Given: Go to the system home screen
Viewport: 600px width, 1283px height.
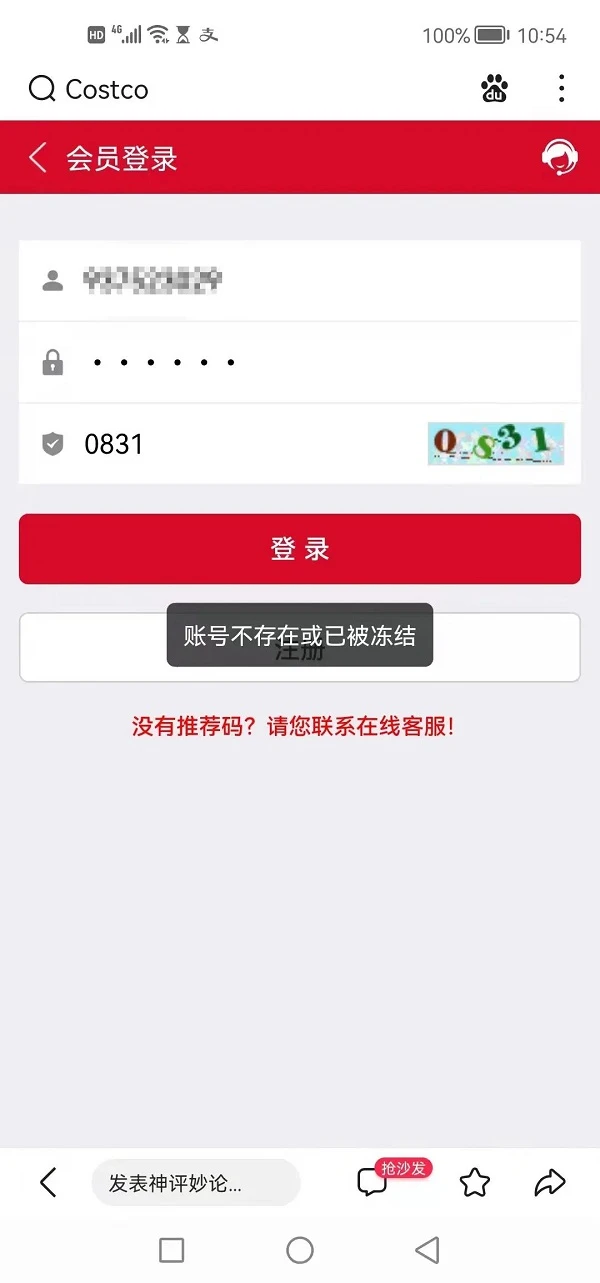Looking at the screenshot, I should tap(300, 1250).
